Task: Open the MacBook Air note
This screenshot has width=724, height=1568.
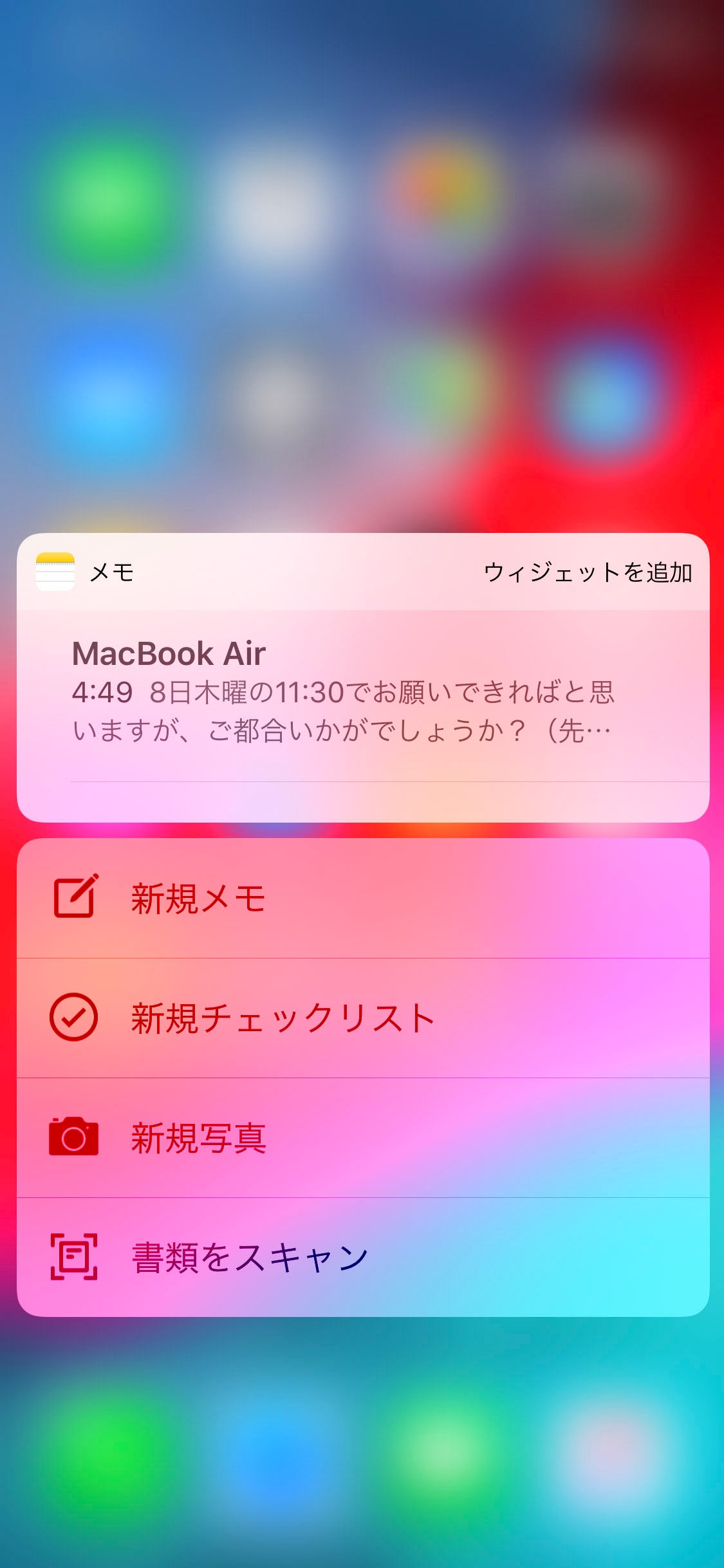Action: 344,692
